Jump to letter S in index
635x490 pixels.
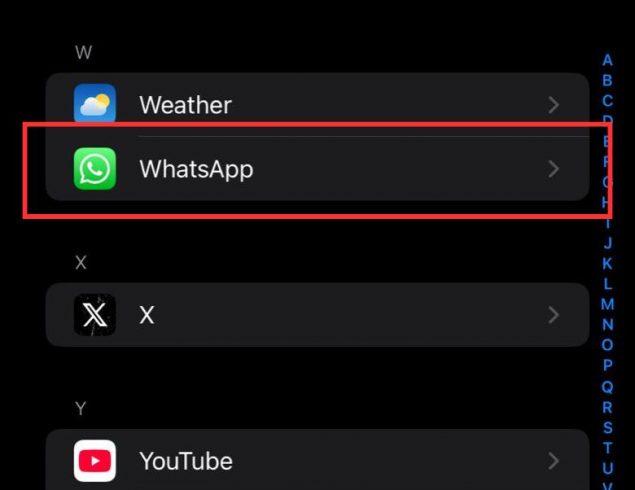click(607, 427)
